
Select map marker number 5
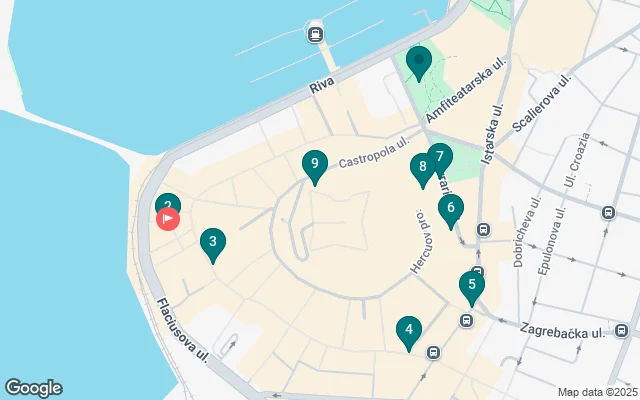coord(472,286)
